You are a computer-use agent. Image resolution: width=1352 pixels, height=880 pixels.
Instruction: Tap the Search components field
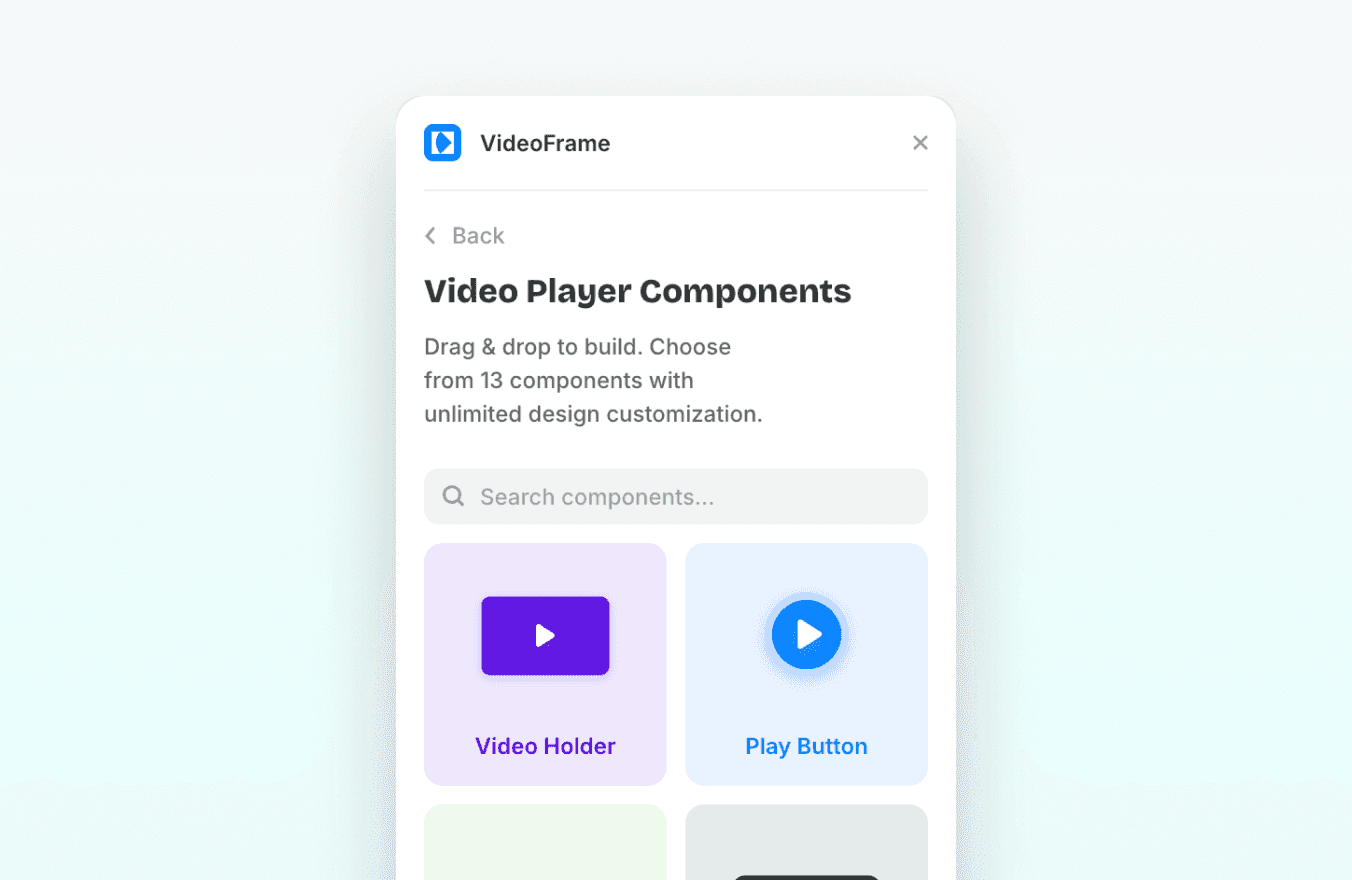[x=676, y=496]
